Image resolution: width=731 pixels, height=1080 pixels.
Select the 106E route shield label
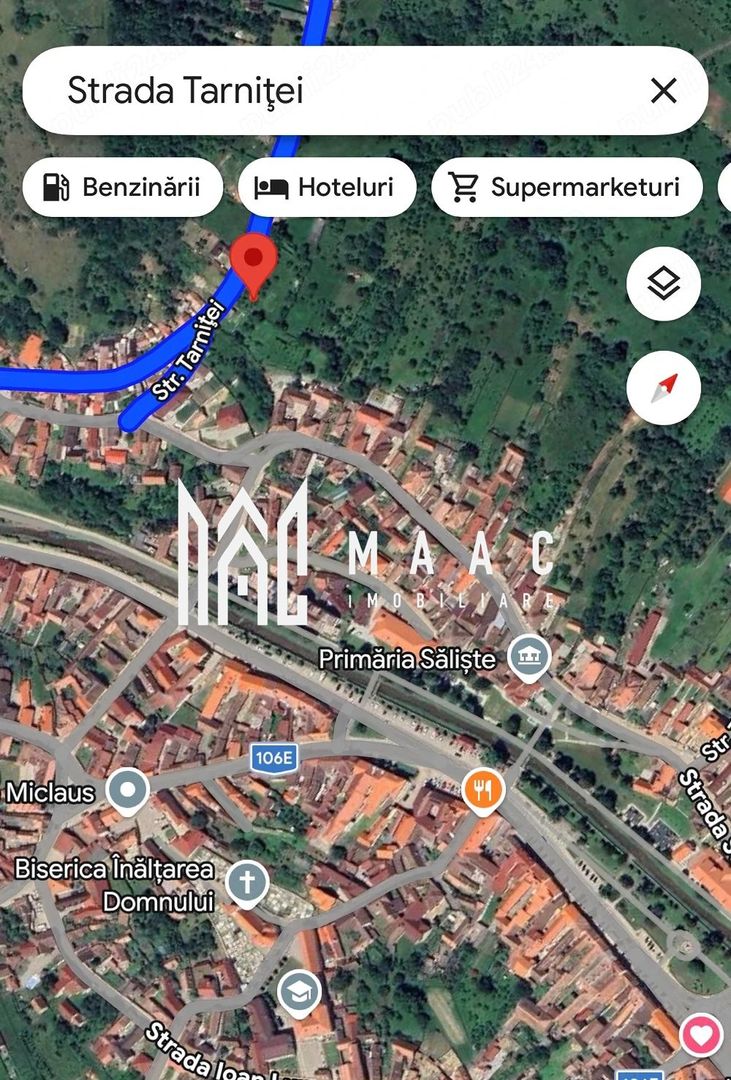[x=273, y=760]
